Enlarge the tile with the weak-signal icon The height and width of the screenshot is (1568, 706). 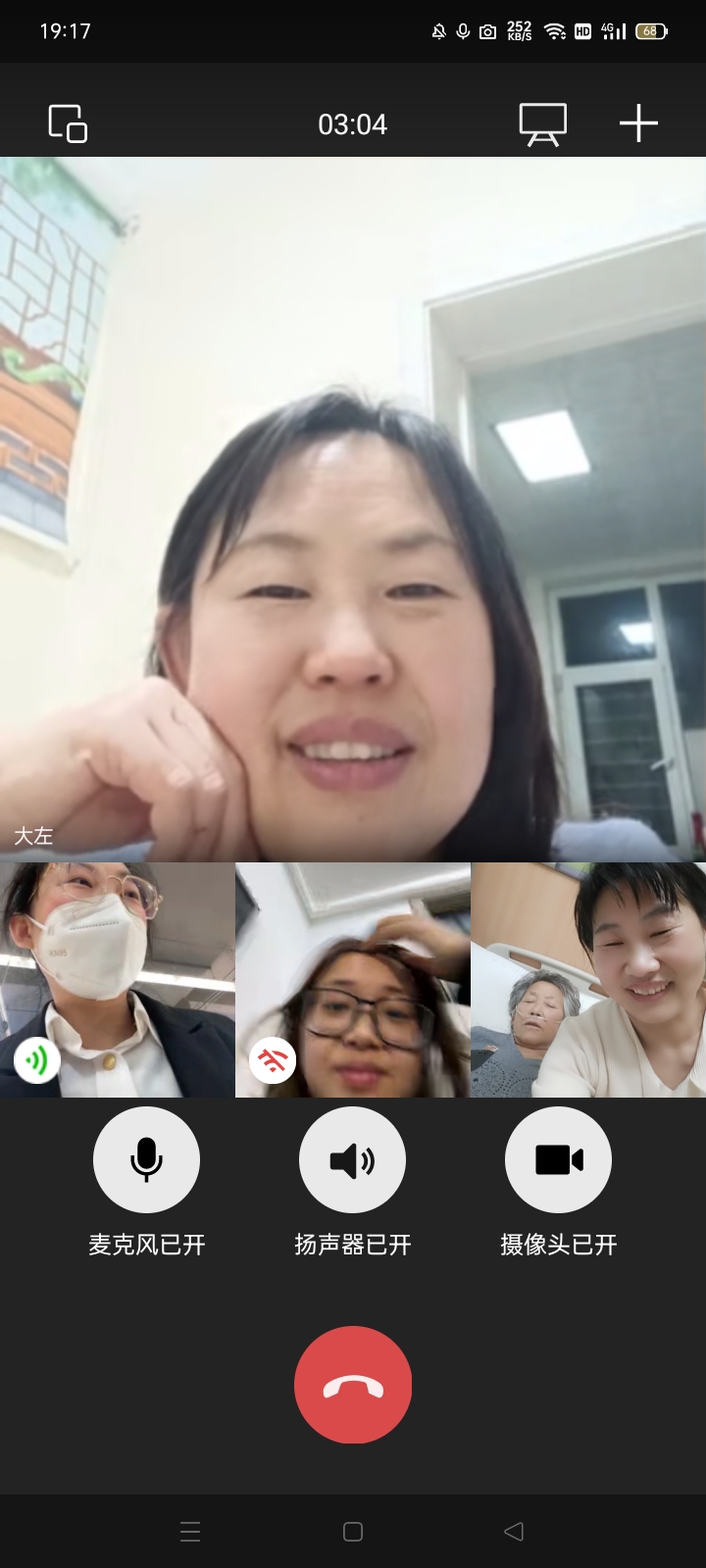(x=353, y=980)
